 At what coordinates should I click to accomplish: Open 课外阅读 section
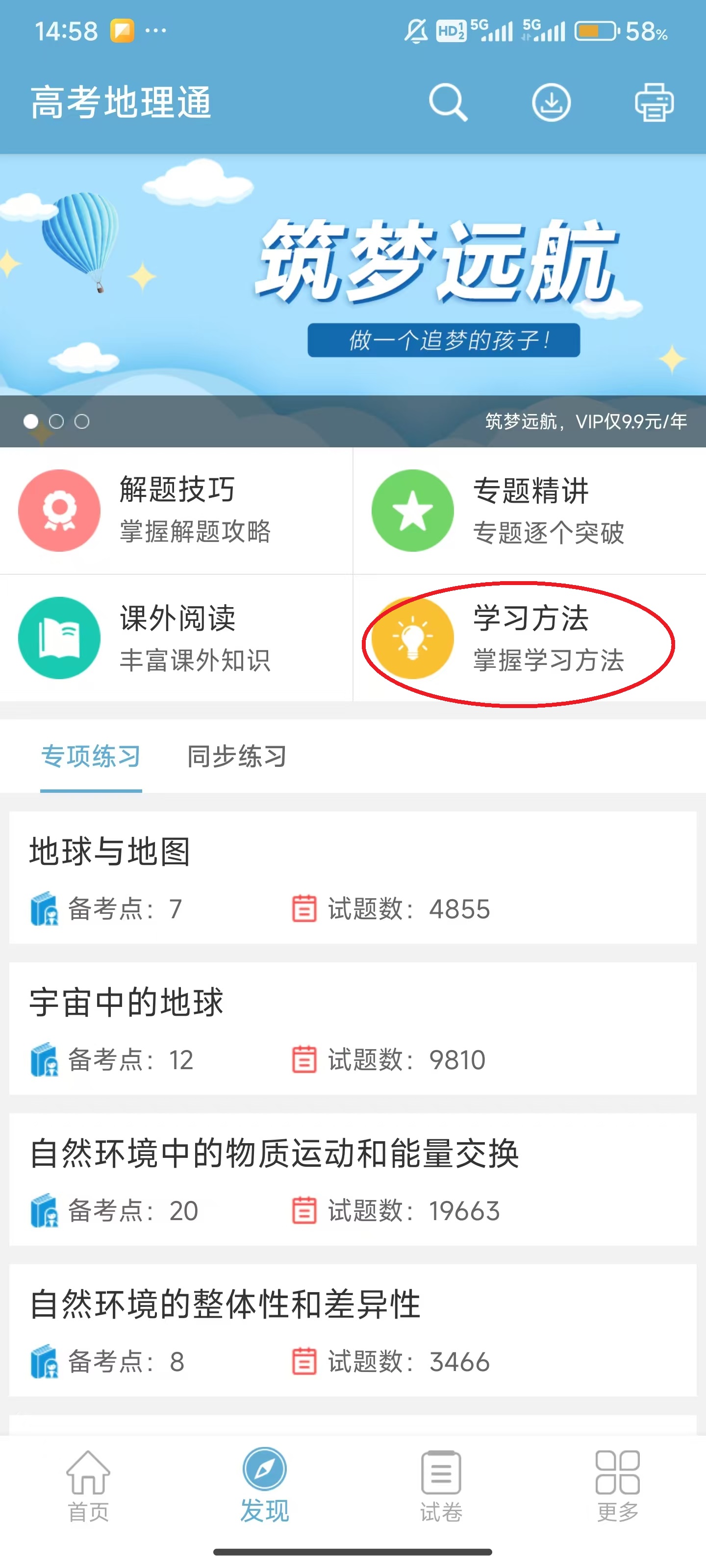(x=176, y=638)
